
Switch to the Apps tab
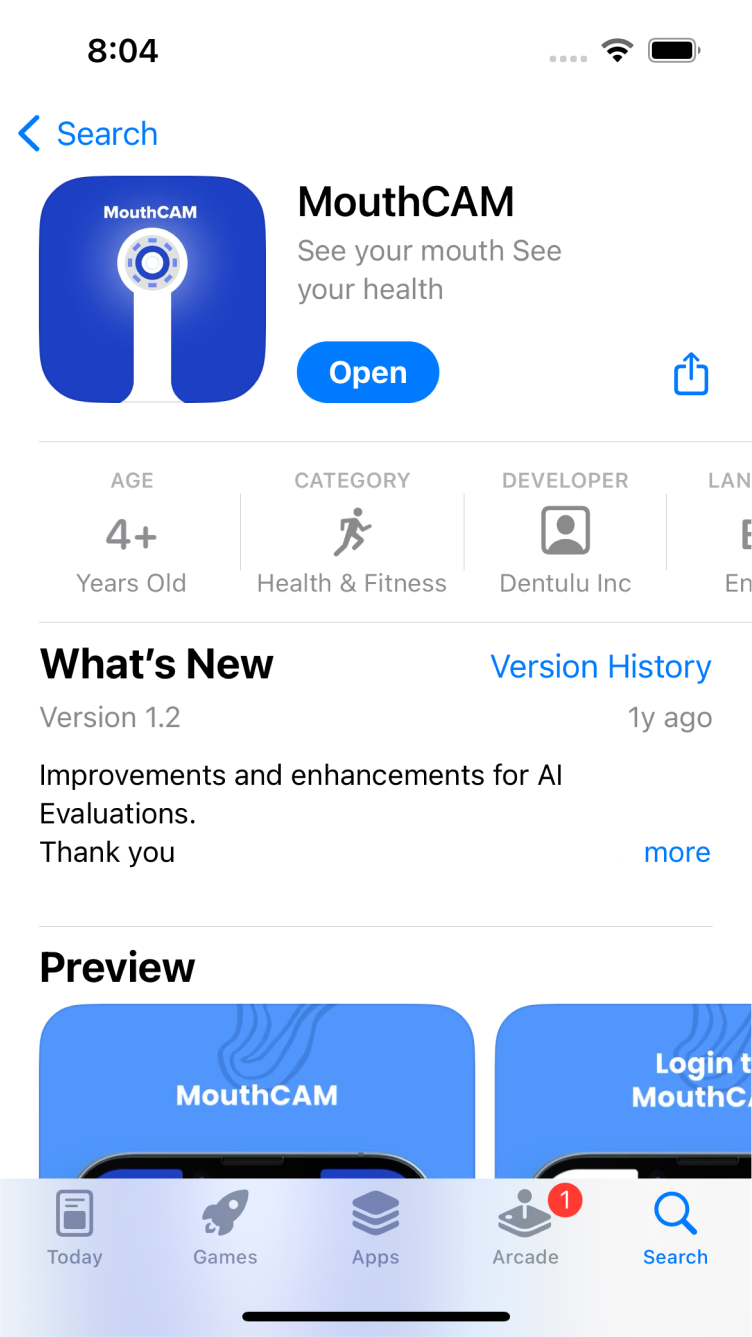376,1229
